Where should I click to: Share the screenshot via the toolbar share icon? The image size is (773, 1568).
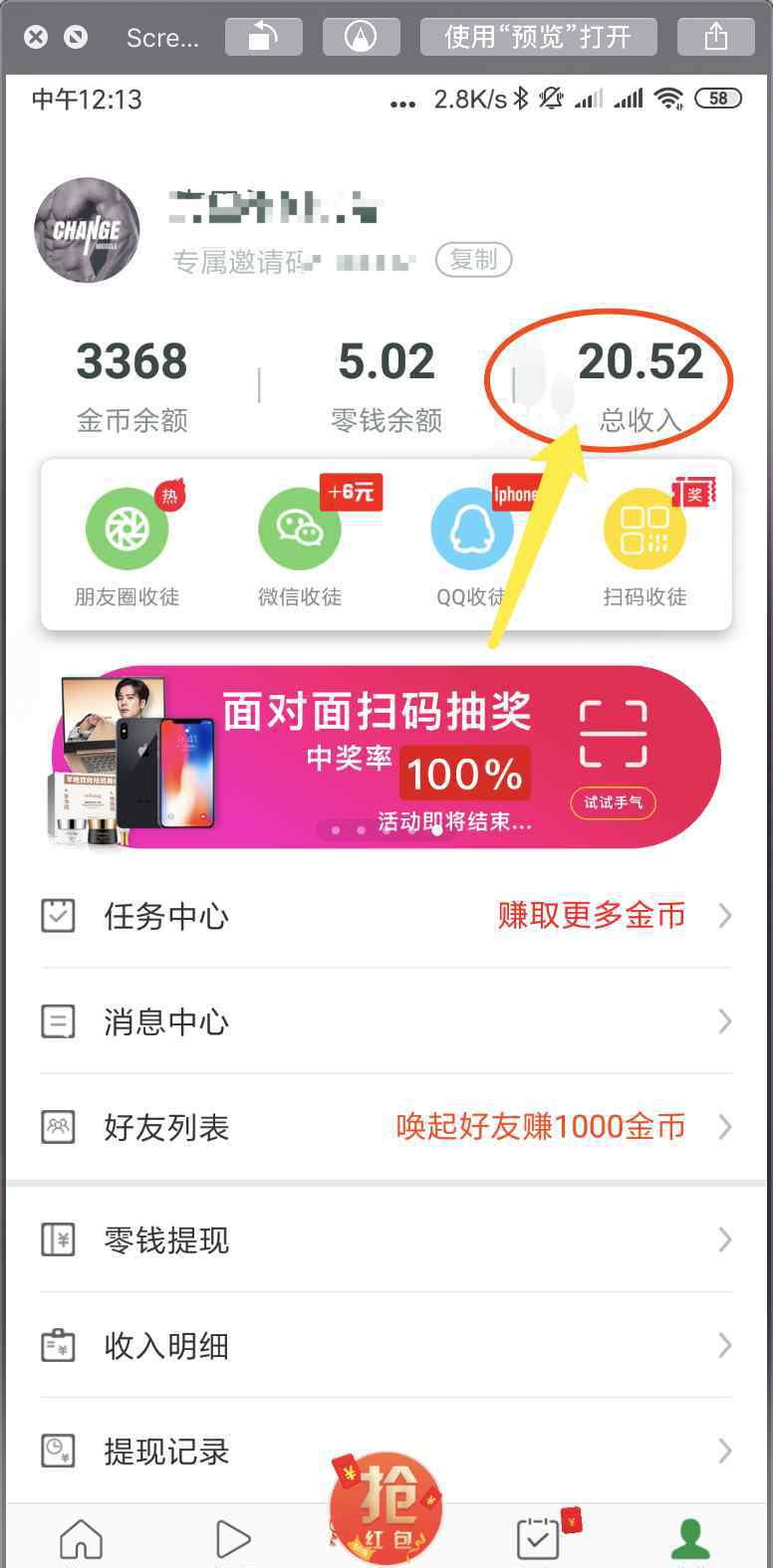click(715, 37)
